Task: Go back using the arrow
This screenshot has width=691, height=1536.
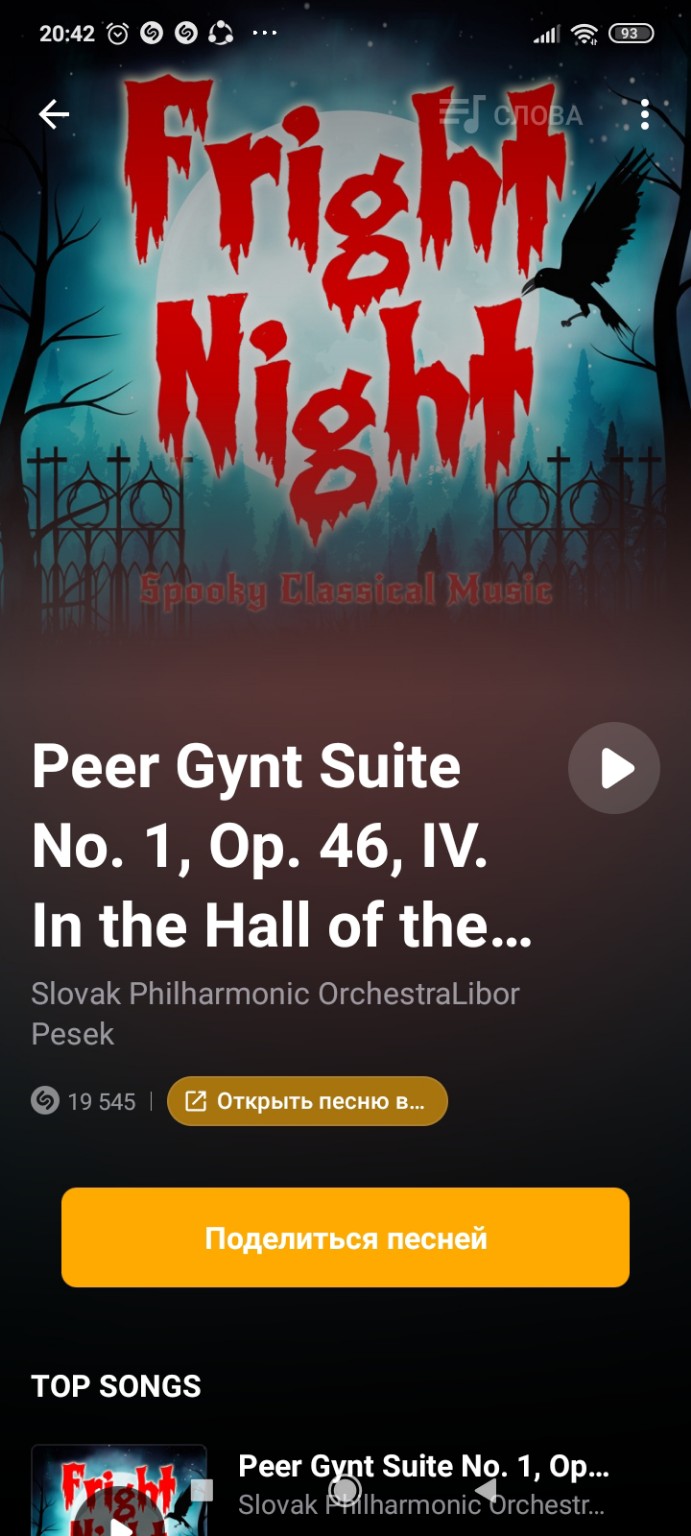Action: point(54,115)
